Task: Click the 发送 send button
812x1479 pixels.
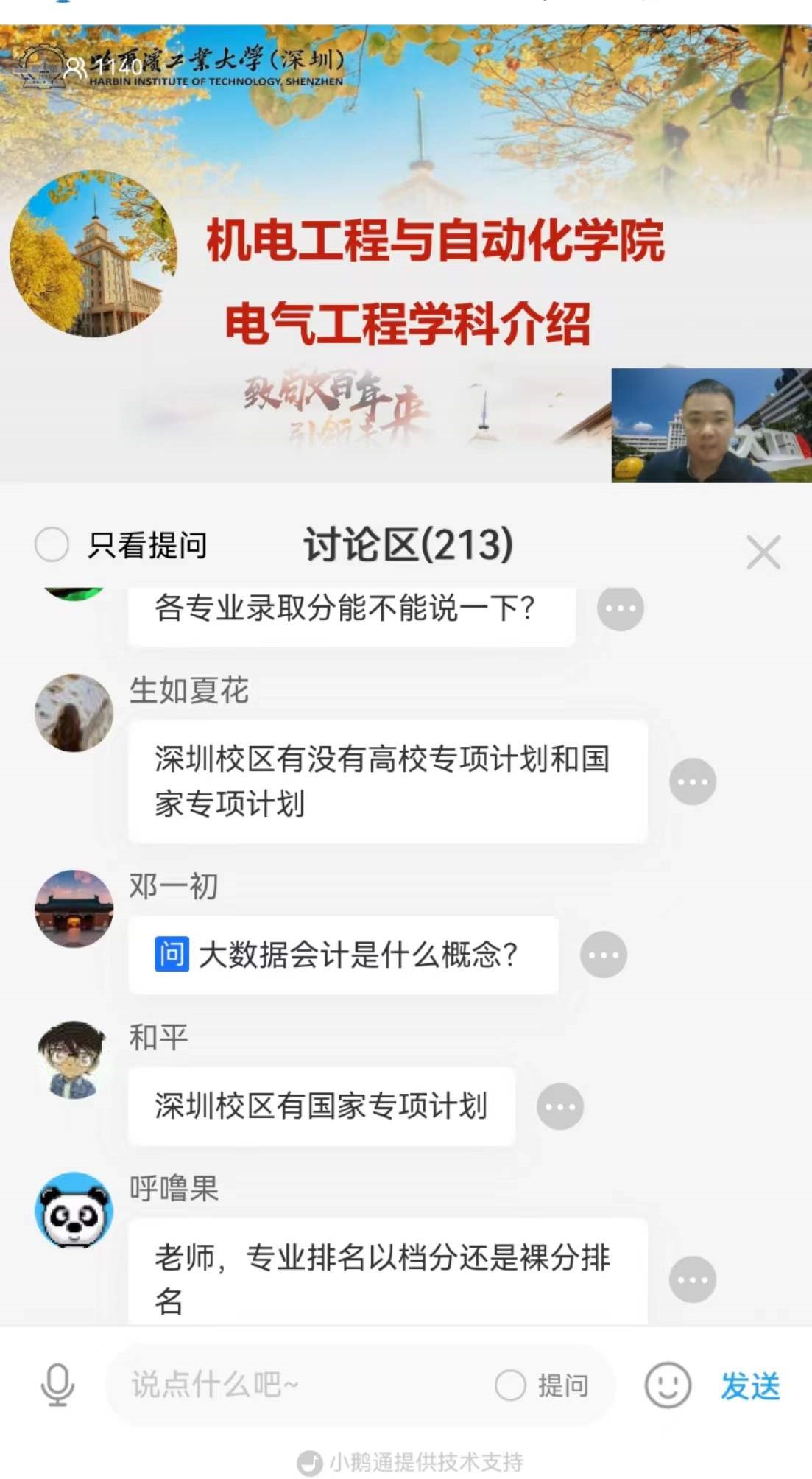Action: (x=751, y=1385)
